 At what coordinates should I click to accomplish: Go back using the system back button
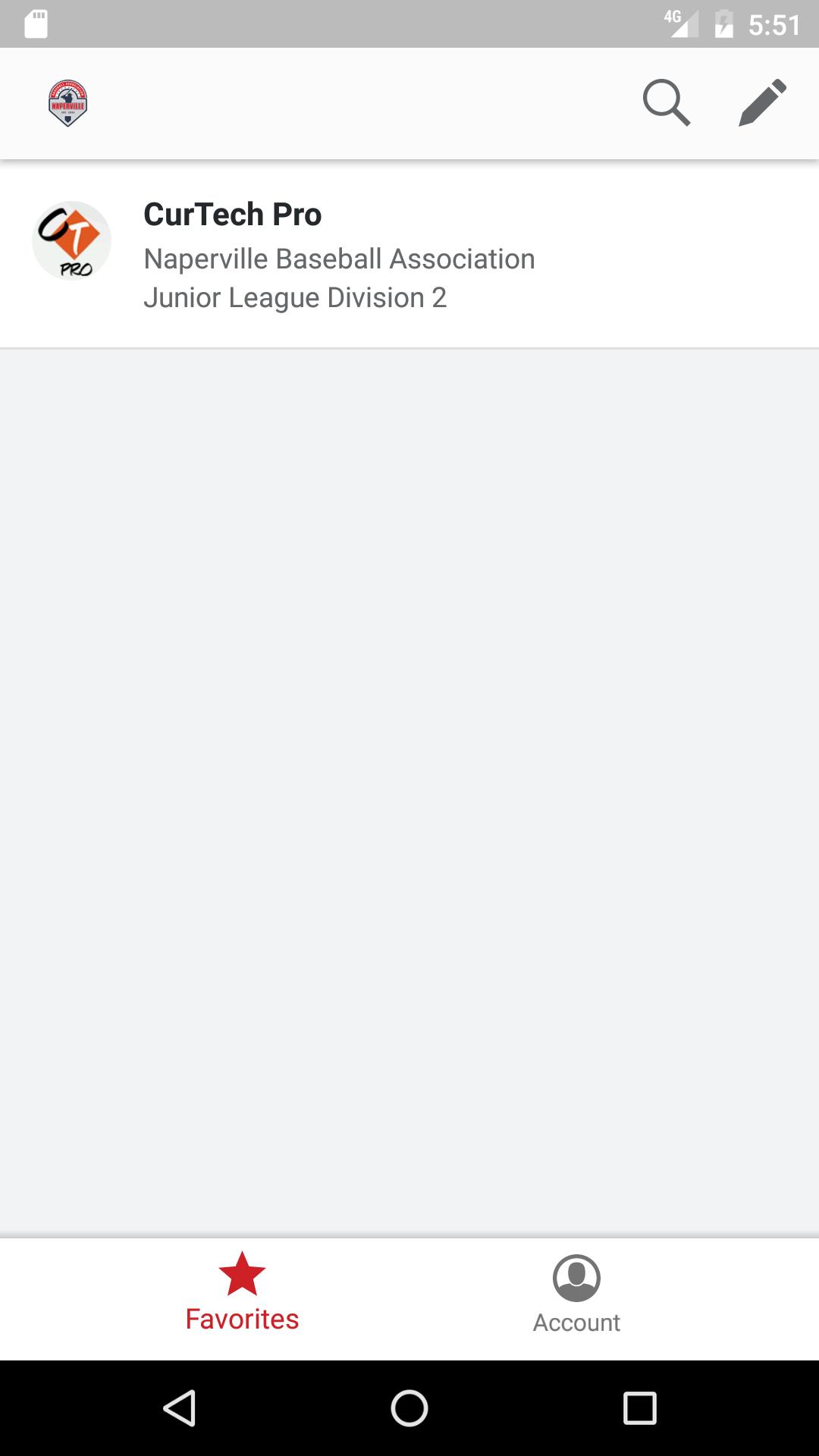pos(180,1408)
